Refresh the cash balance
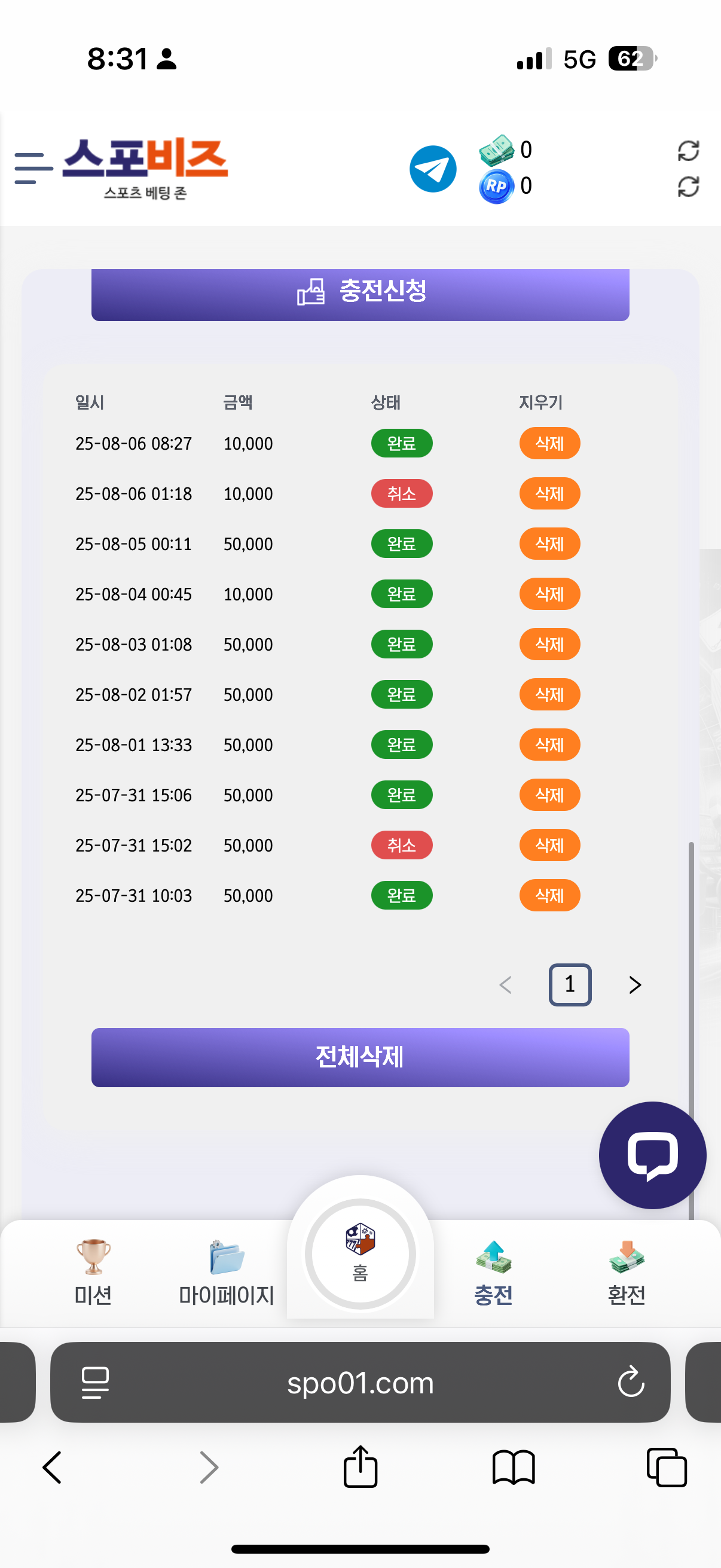The image size is (721, 1568). [688, 150]
